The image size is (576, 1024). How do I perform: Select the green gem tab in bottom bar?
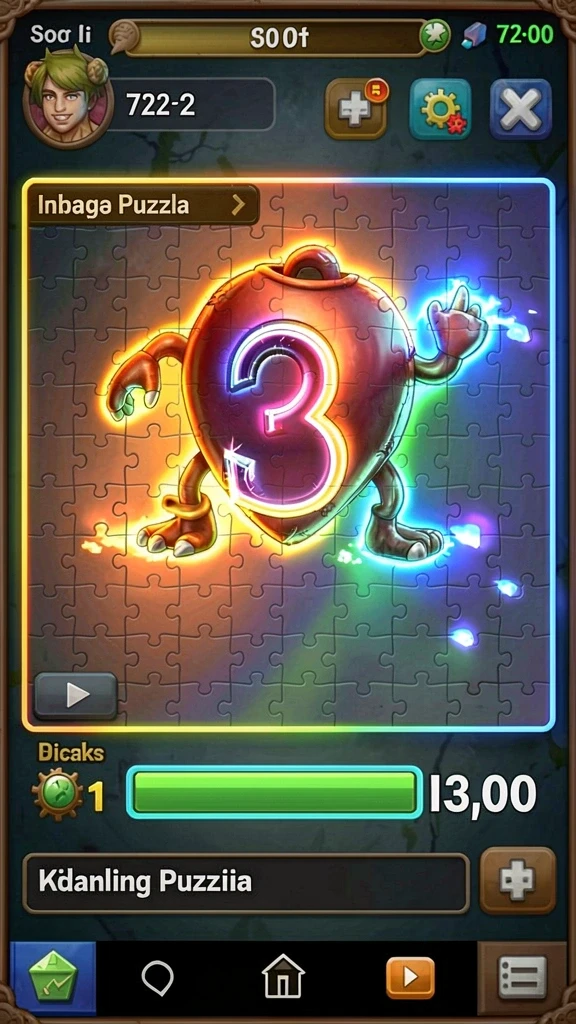(x=54, y=978)
